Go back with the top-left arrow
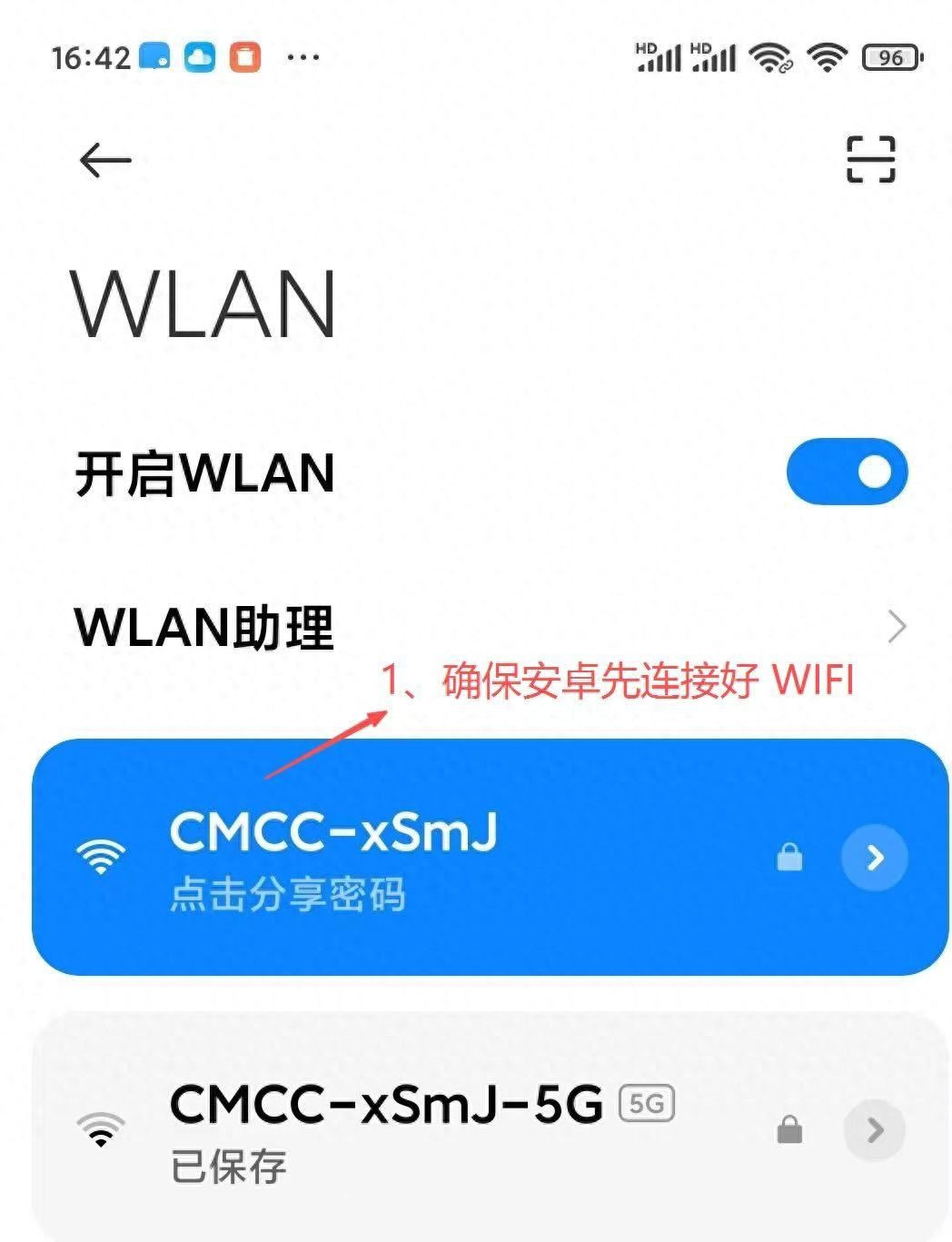This screenshot has width=952, height=1242. pos(105,161)
